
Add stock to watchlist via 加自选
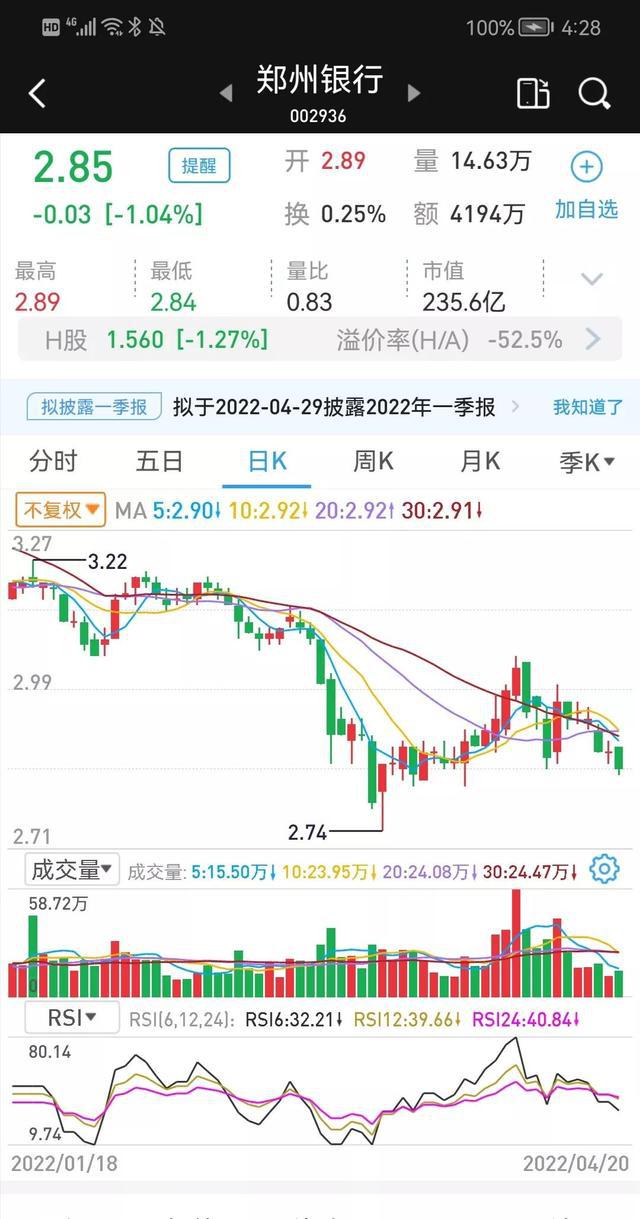point(587,187)
